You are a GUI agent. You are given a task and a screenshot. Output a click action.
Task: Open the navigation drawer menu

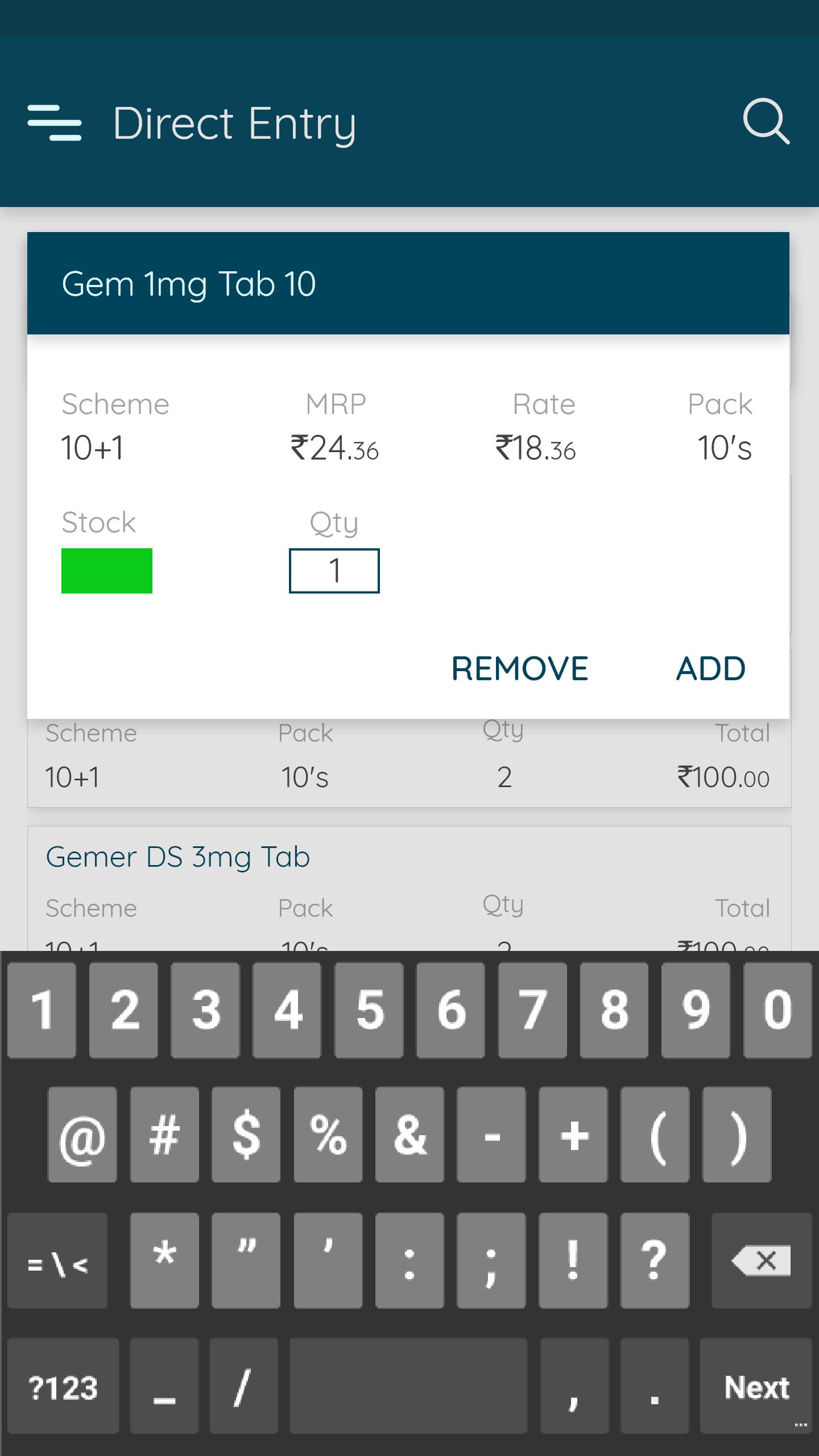point(55,122)
